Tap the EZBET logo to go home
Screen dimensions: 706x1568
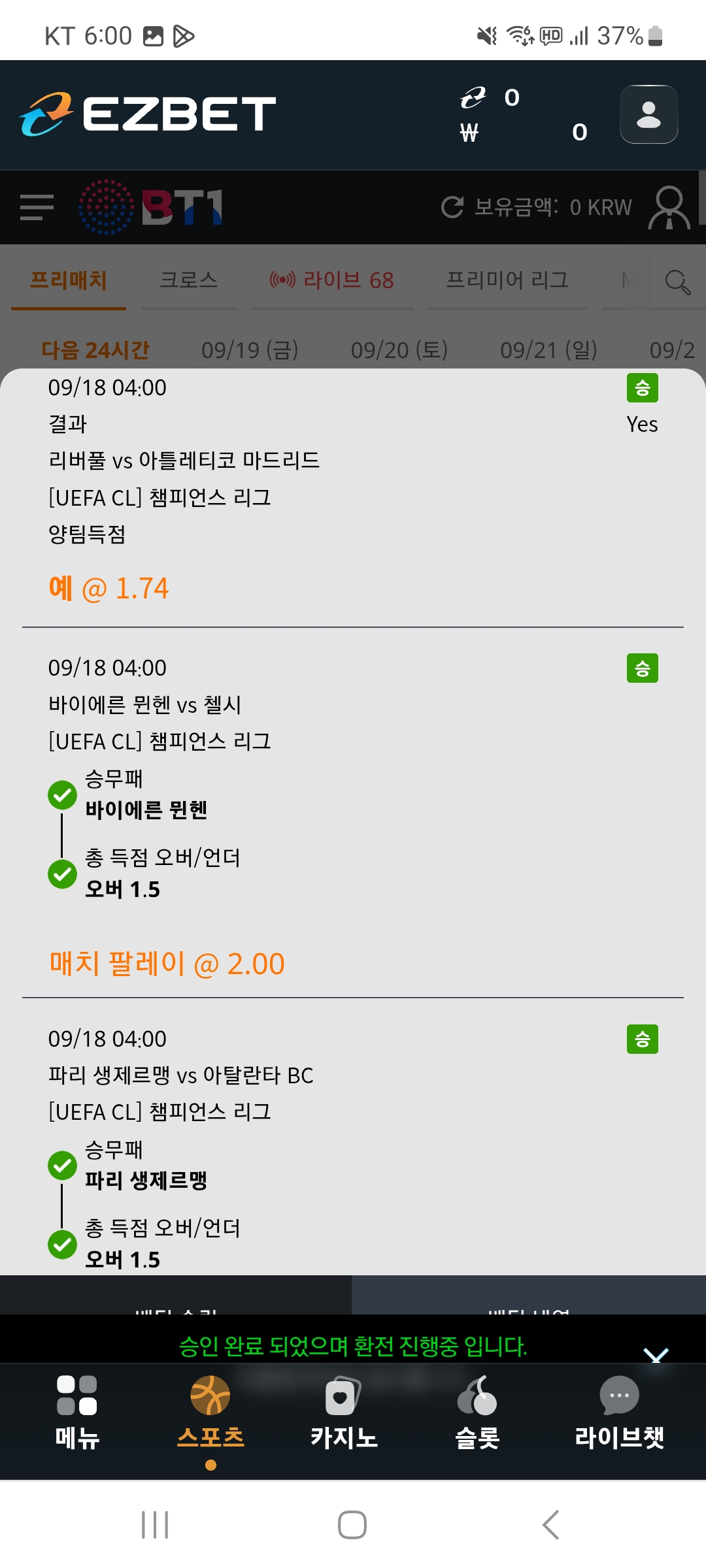(x=148, y=114)
